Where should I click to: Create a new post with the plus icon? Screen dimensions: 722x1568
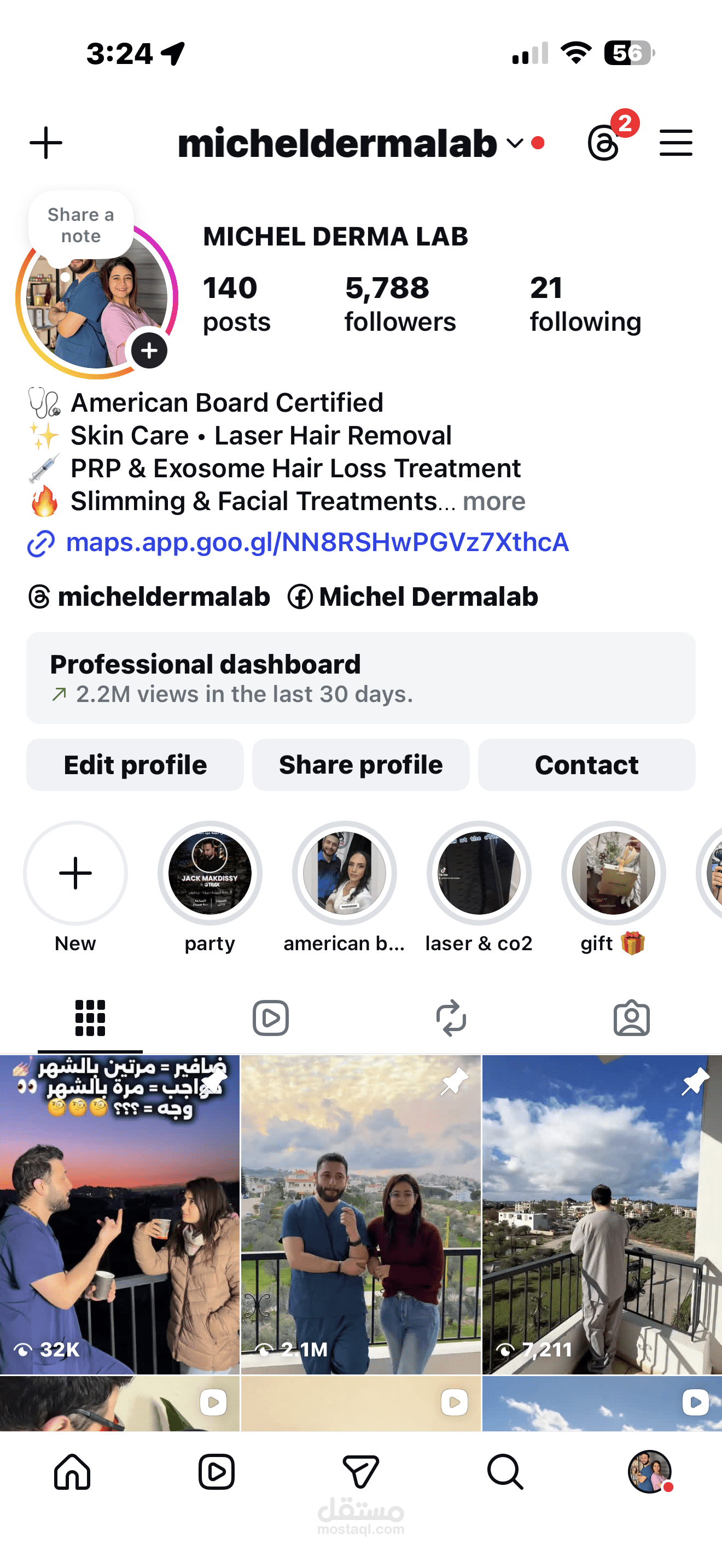(x=45, y=143)
